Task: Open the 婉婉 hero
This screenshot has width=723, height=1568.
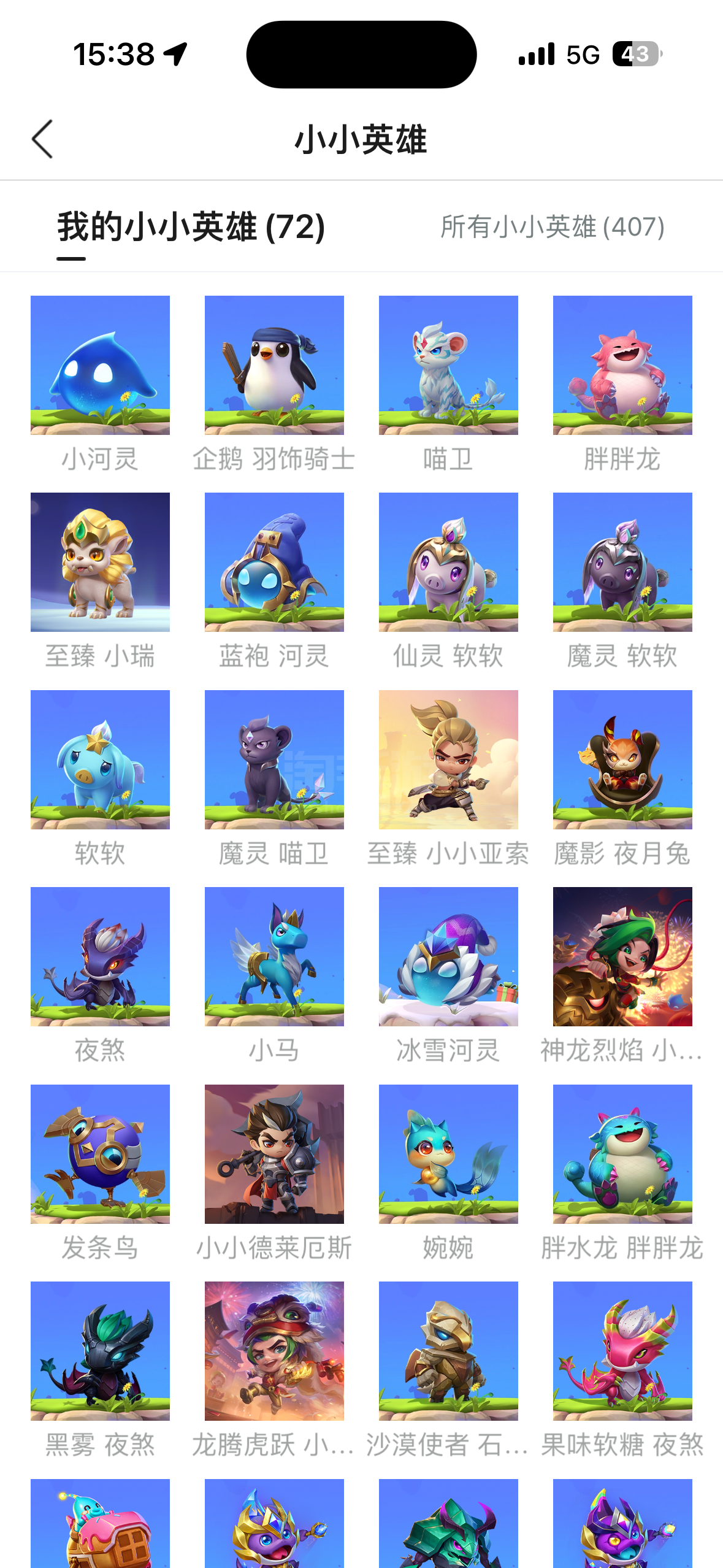Action: [x=448, y=1155]
